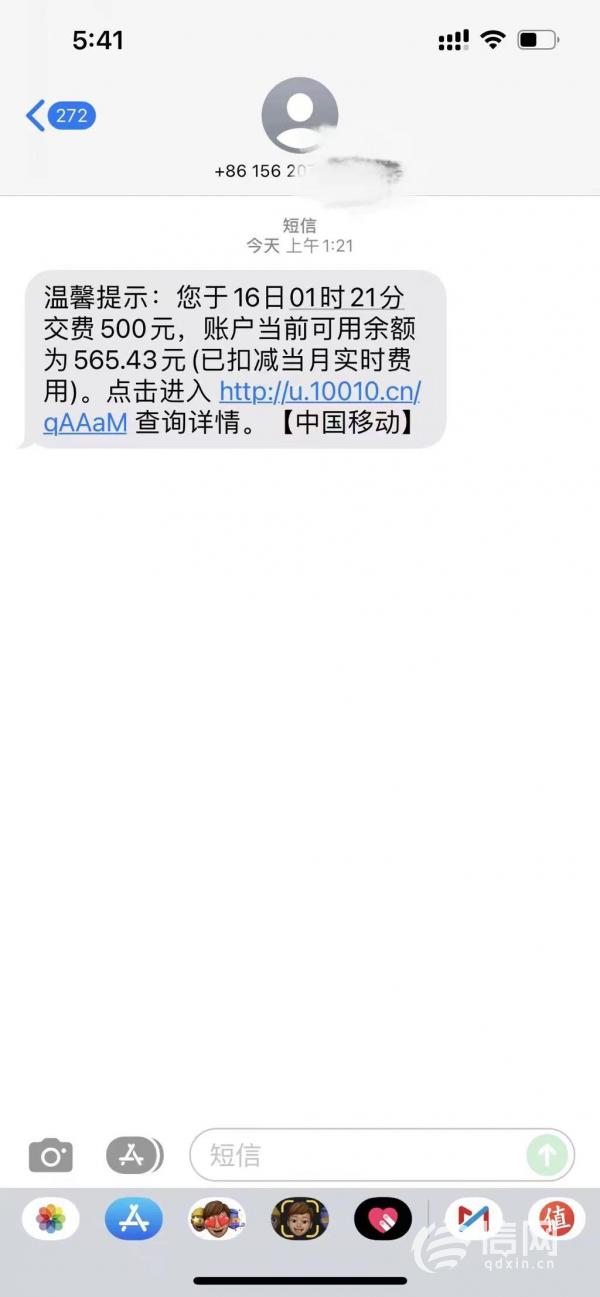Open Digital Touch heart icon
This screenshot has height=1297, width=600.
[383, 1219]
